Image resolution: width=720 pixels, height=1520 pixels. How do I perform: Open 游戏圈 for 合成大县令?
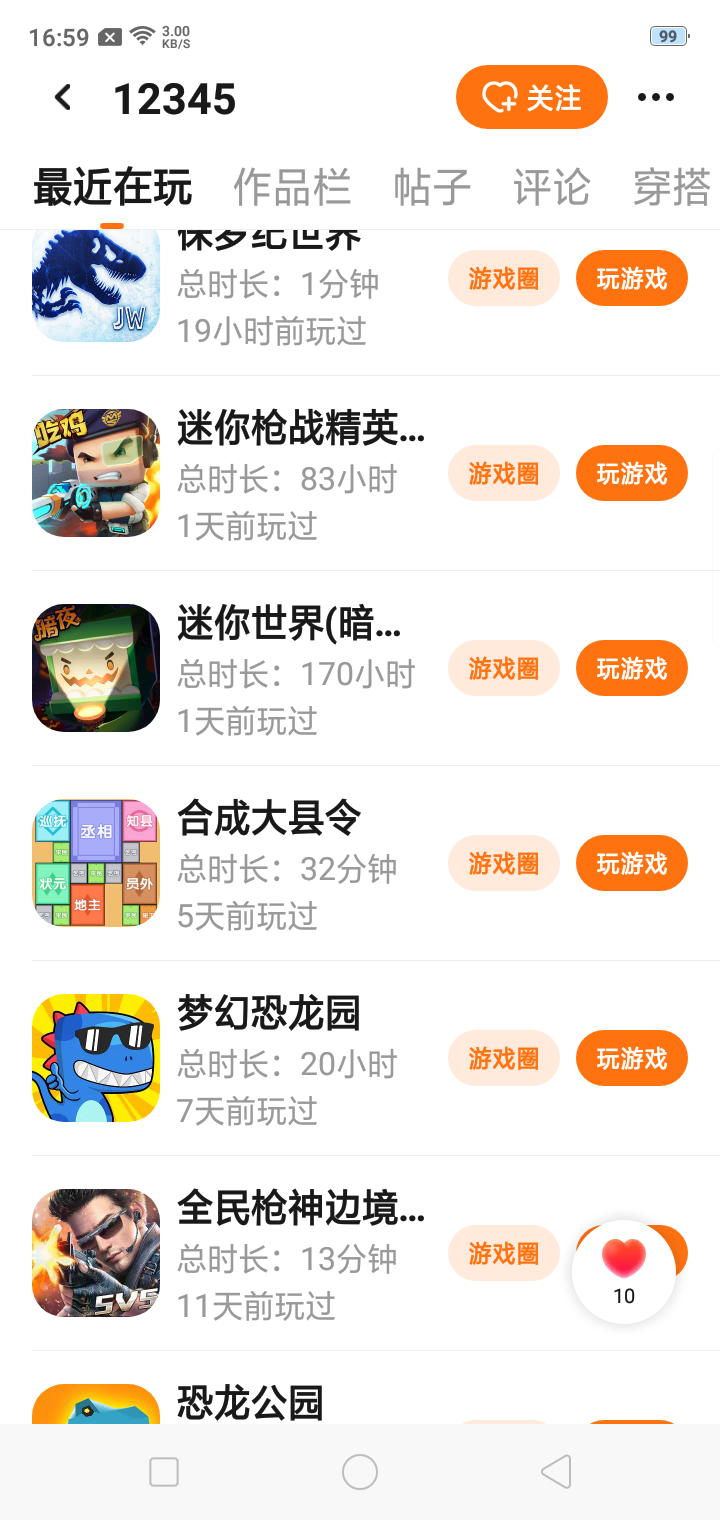tap(503, 863)
